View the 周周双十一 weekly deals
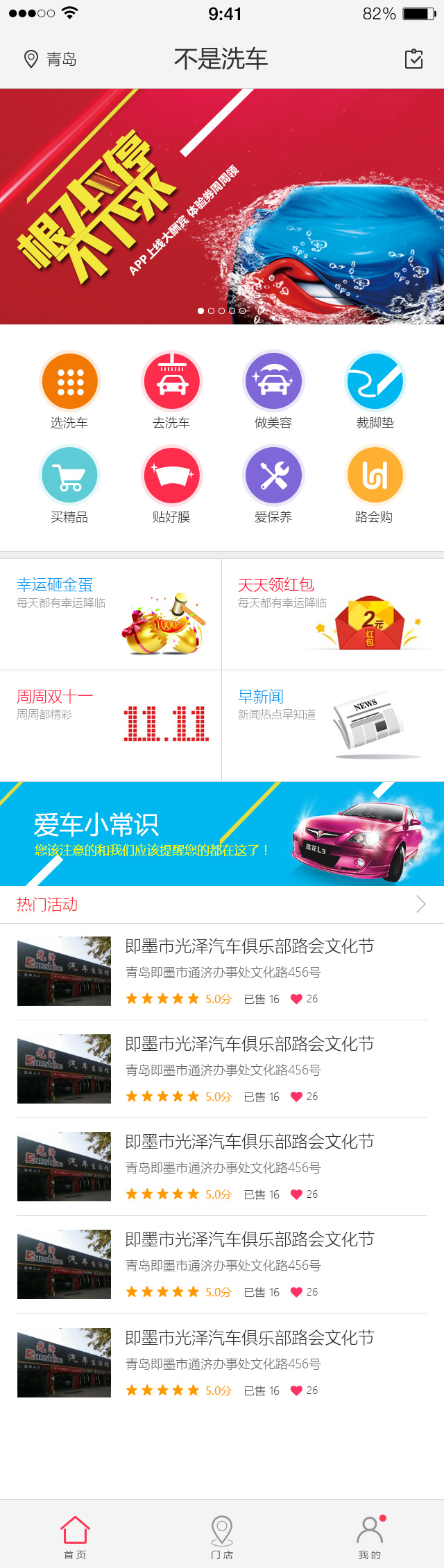The height and width of the screenshot is (1568, 444). coord(111,725)
